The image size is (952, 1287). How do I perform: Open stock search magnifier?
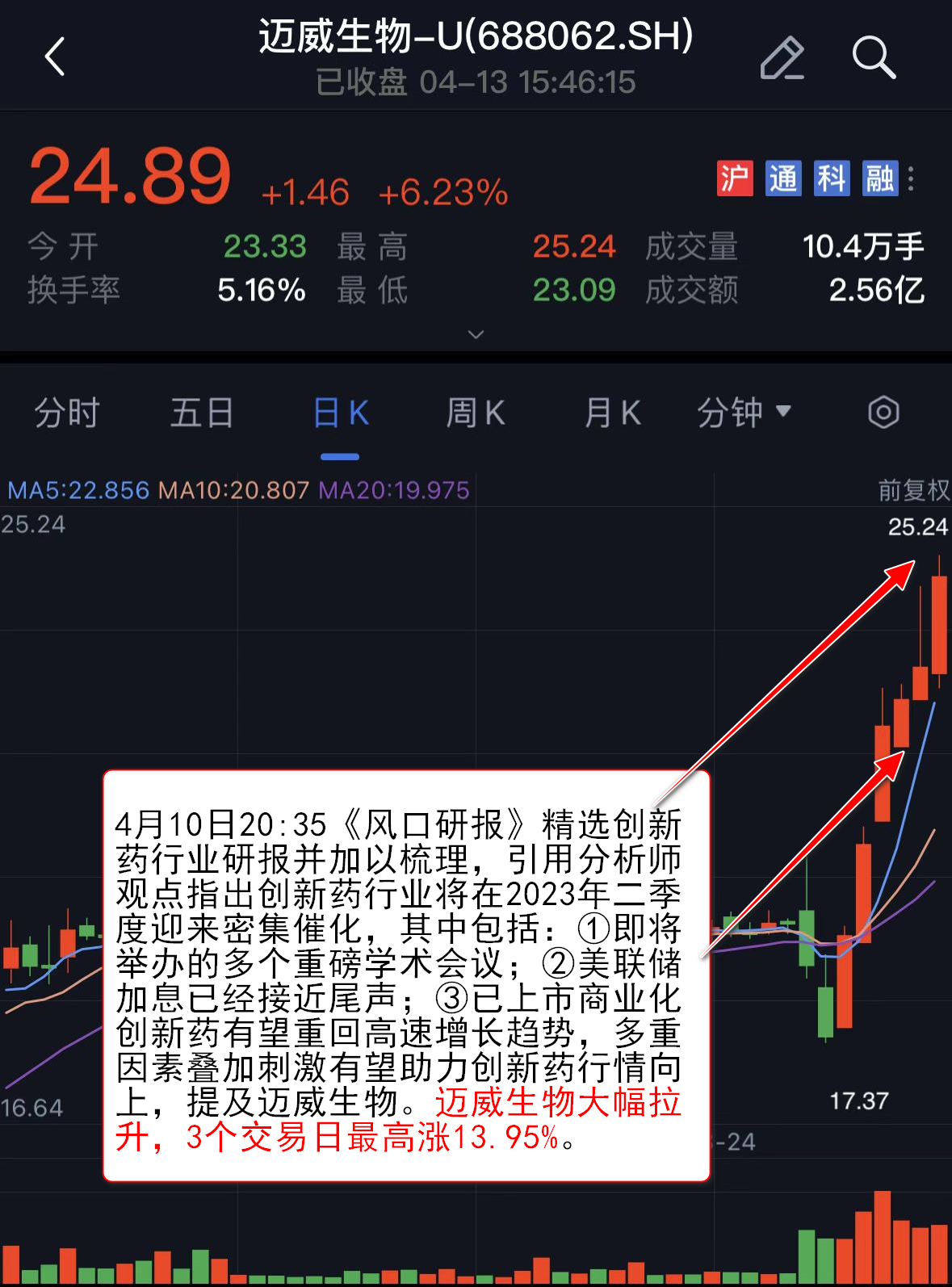click(874, 58)
